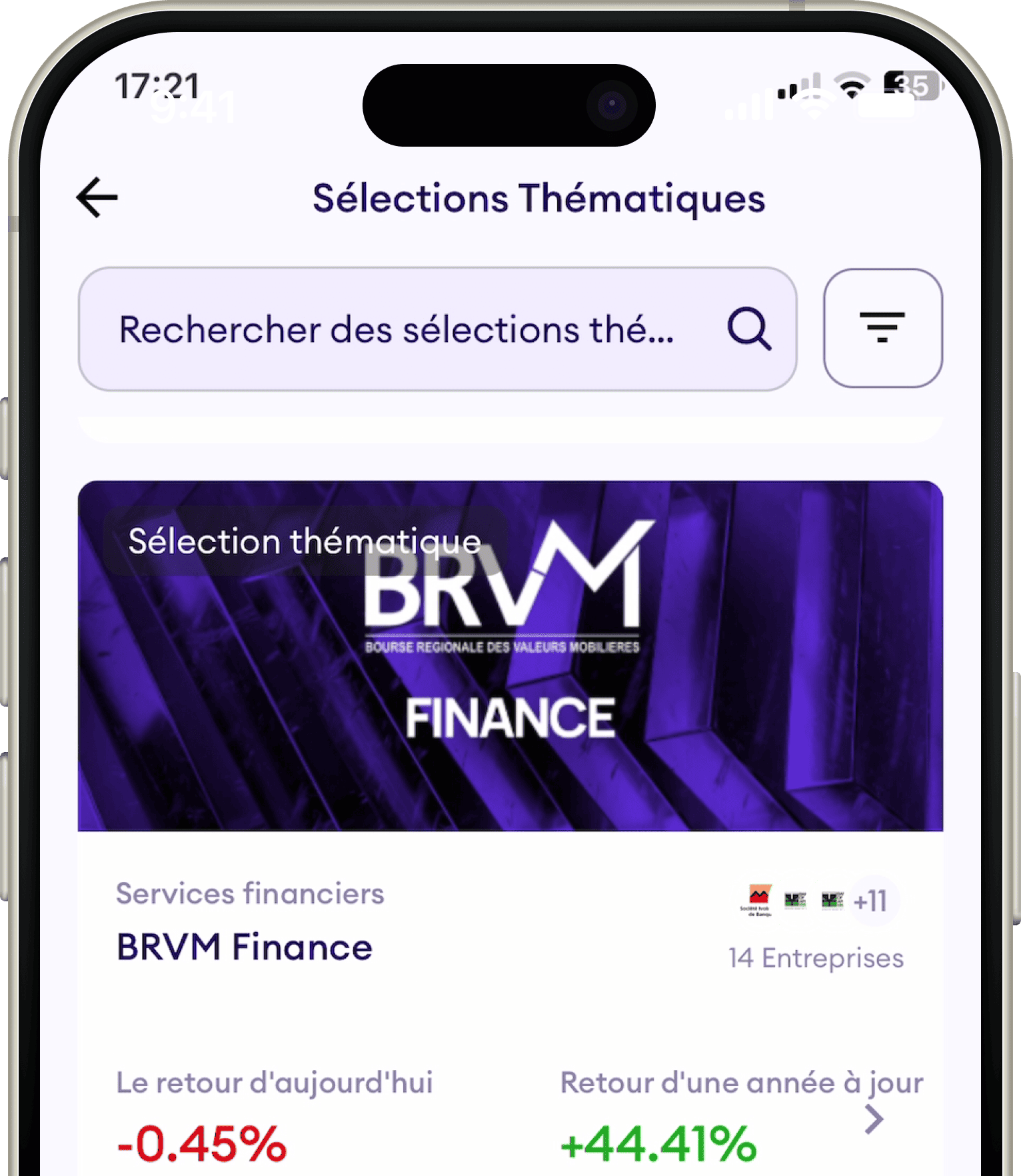Viewport: 1021px width, 1176px height.
Task: Tap the back arrow icon
Action: (95, 197)
